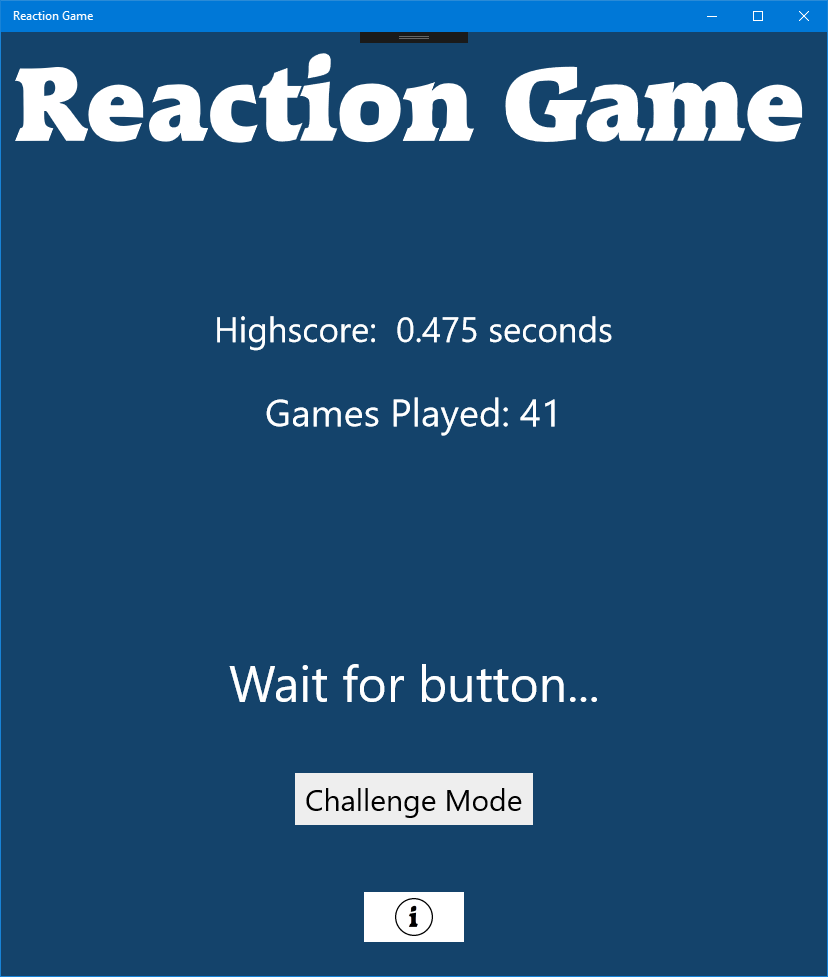This screenshot has width=828, height=977.
Task: Open the info button
Action: (x=413, y=916)
